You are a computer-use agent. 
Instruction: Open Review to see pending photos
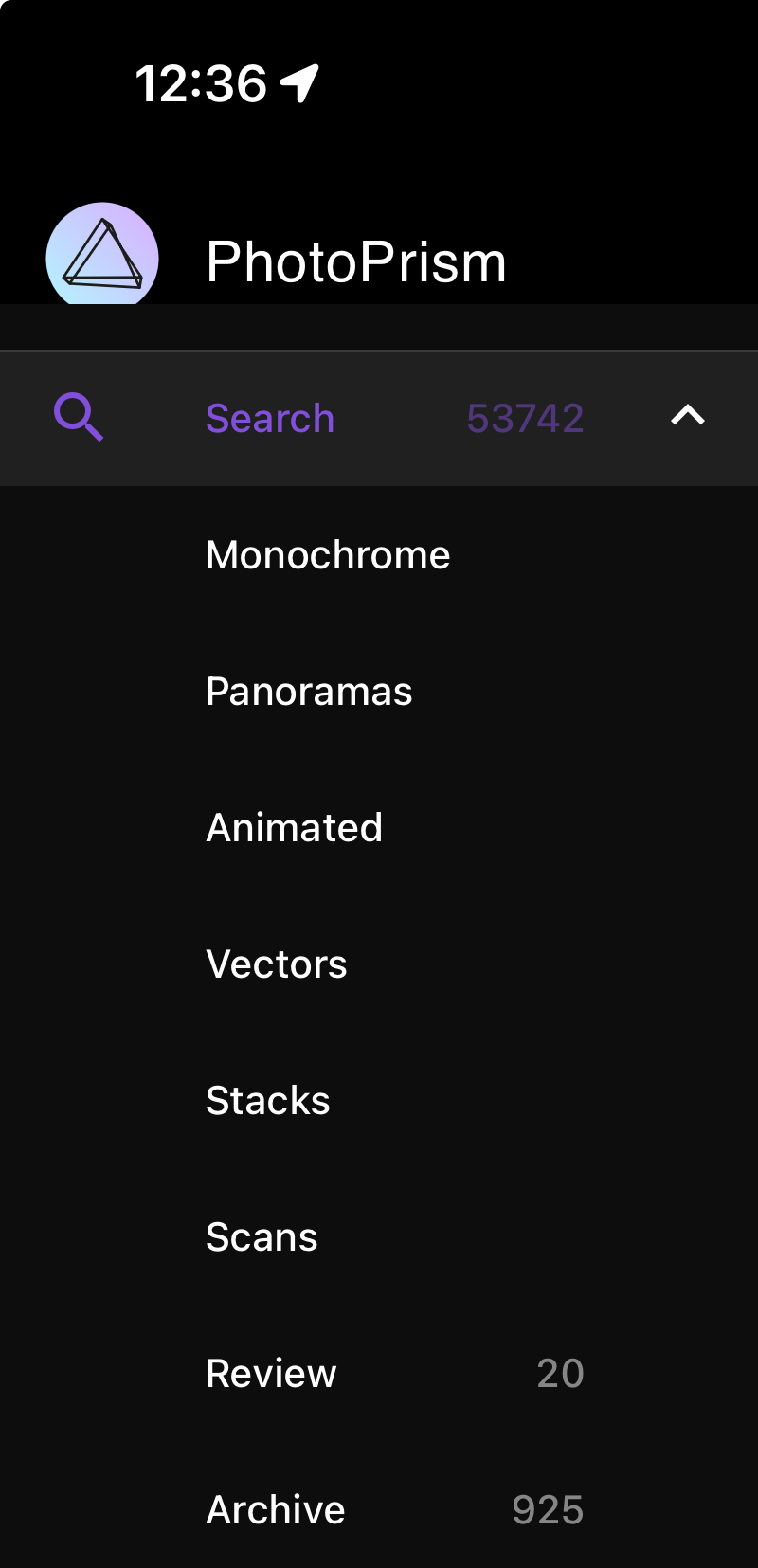coord(271,1372)
